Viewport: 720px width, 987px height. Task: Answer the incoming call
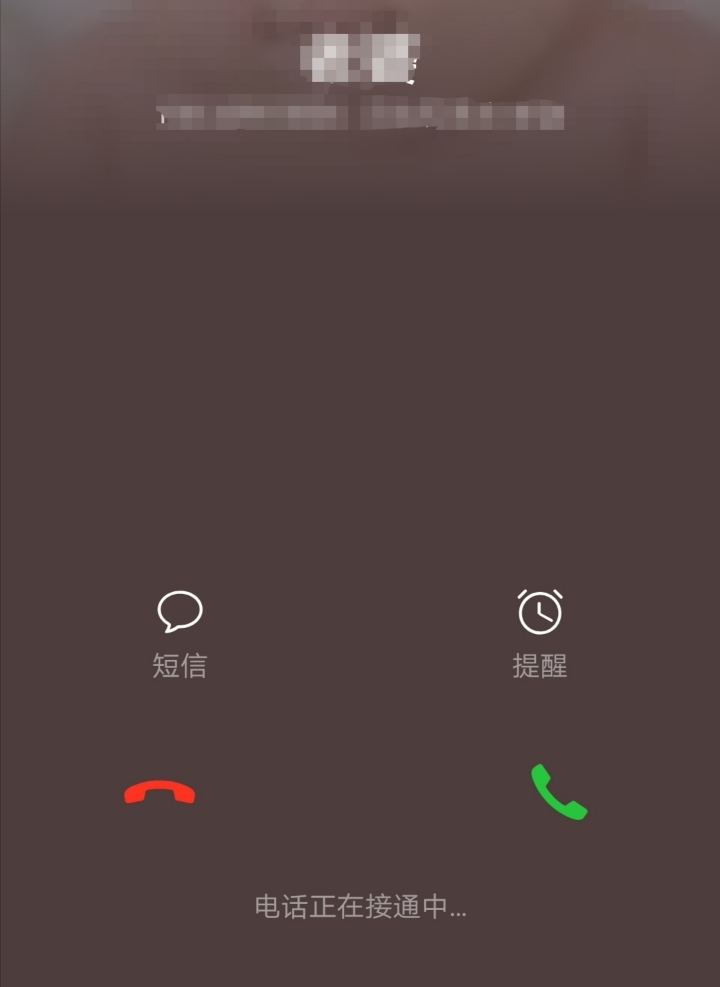pyautogui.click(x=559, y=792)
